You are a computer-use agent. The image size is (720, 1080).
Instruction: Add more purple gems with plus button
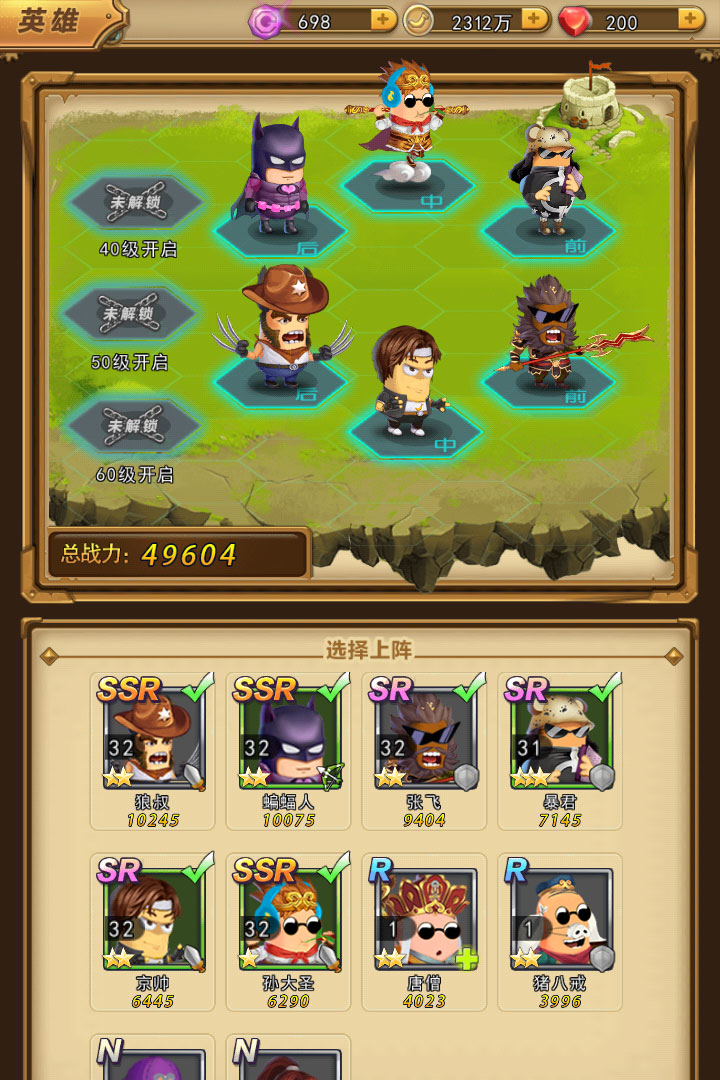click(x=383, y=19)
